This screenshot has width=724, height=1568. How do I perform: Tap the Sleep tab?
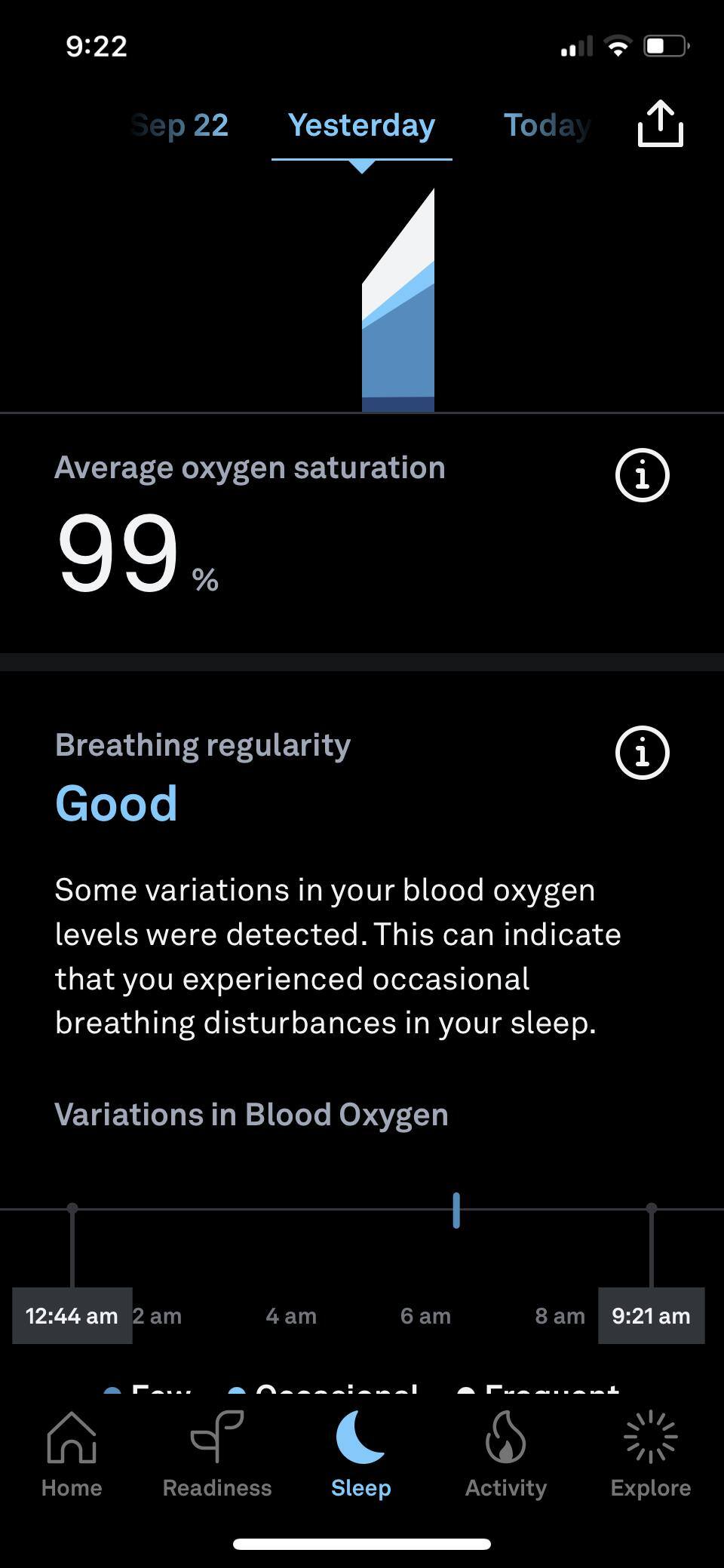coord(361,1455)
